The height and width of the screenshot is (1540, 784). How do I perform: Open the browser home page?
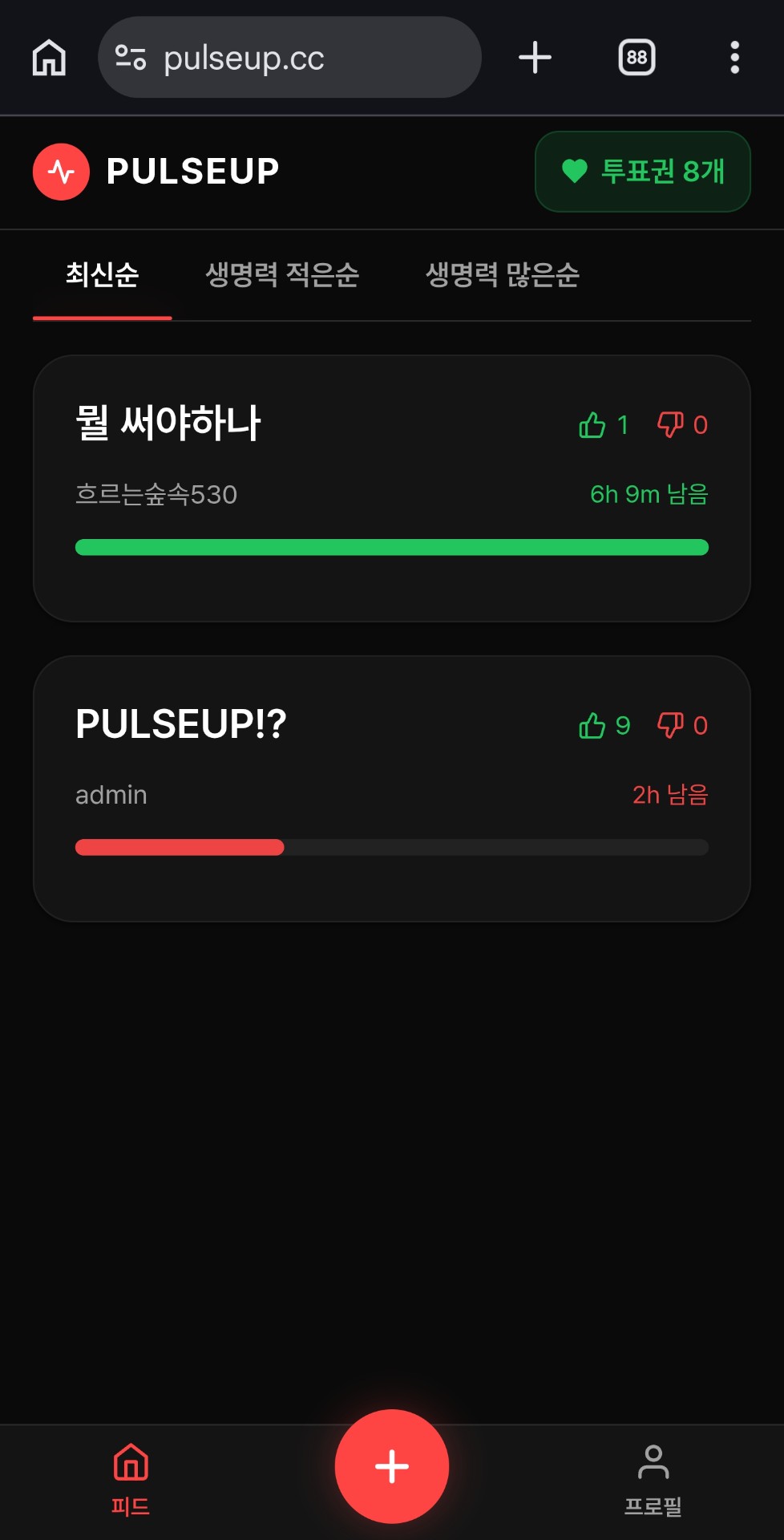[49, 58]
